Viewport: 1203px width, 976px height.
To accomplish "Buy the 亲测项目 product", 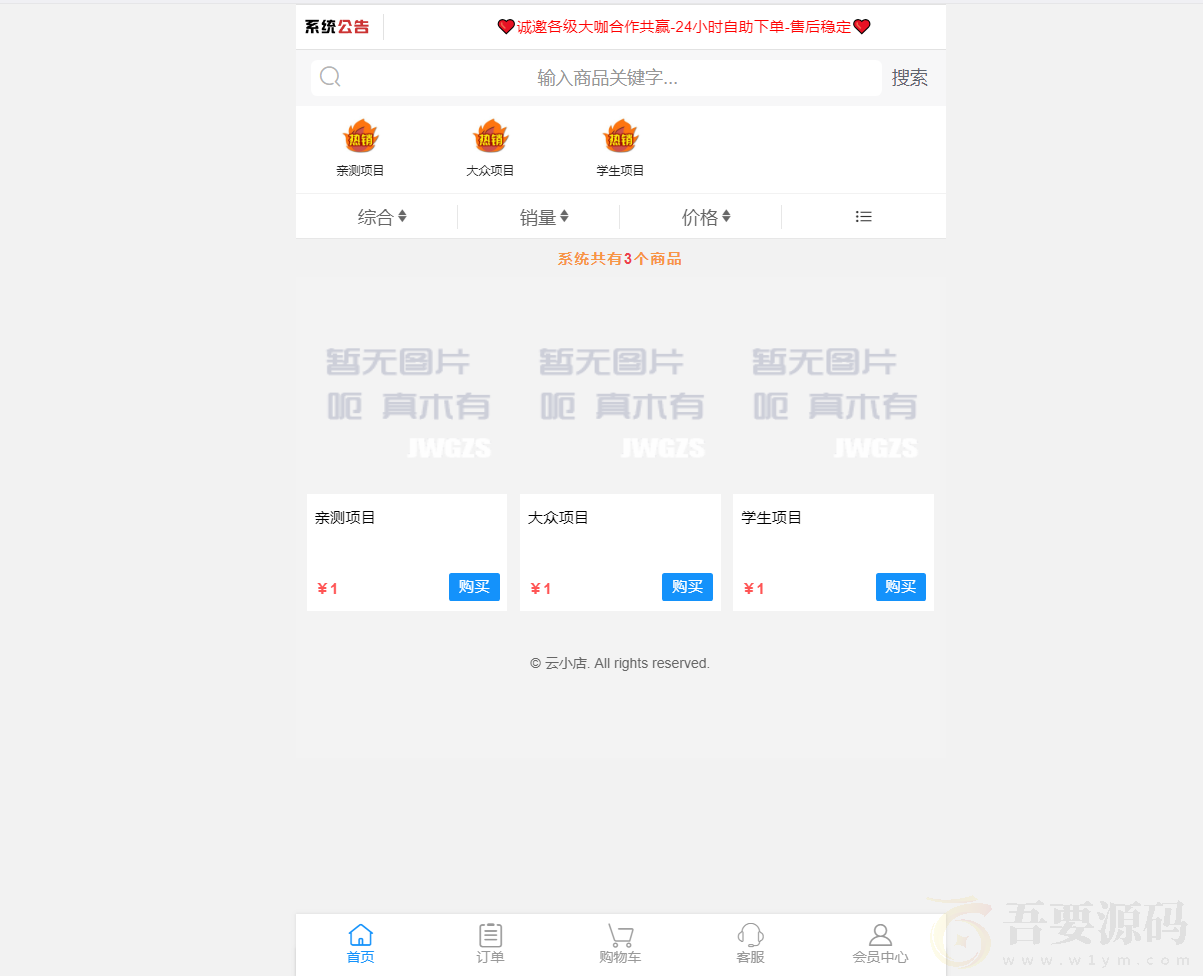I will 474,587.
